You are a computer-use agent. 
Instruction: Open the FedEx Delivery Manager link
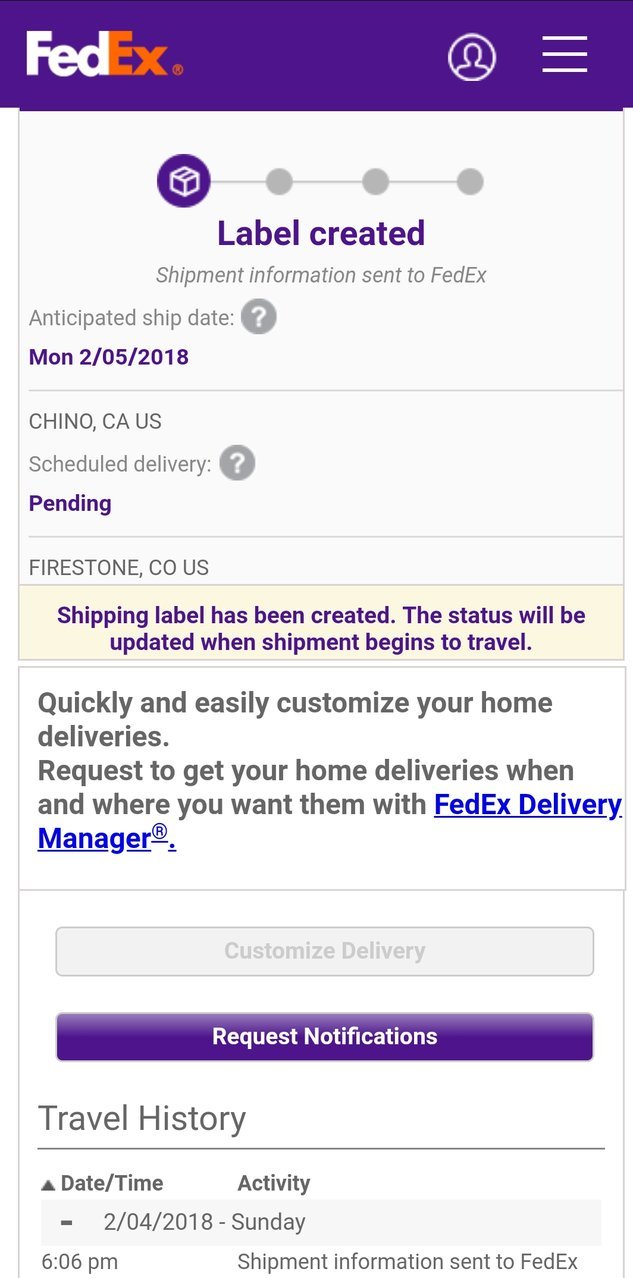point(330,821)
